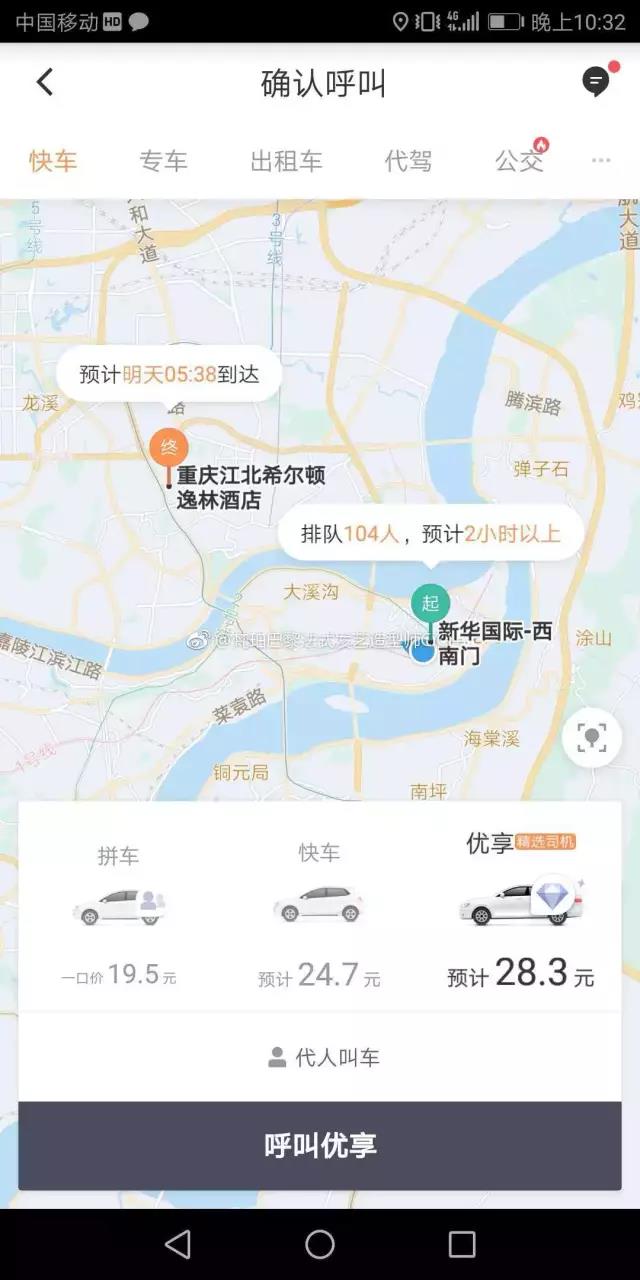
Task: Tap the system home button
Action: click(x=320, y=1244)
